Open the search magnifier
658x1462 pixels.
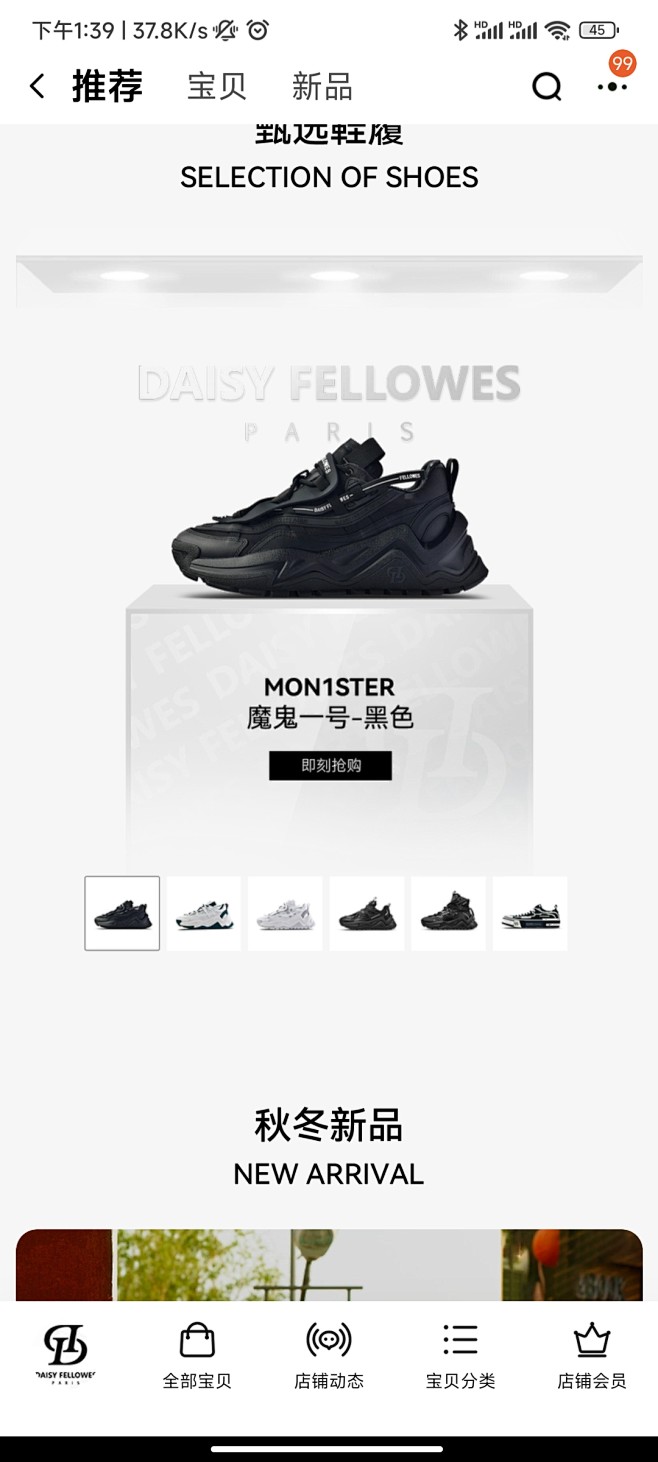pos(546,87)
